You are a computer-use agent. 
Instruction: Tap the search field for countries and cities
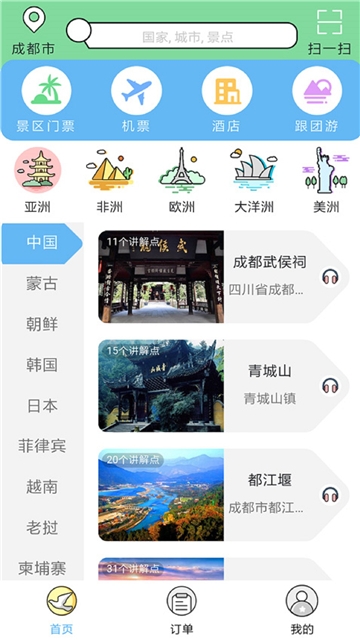(182, 36)
